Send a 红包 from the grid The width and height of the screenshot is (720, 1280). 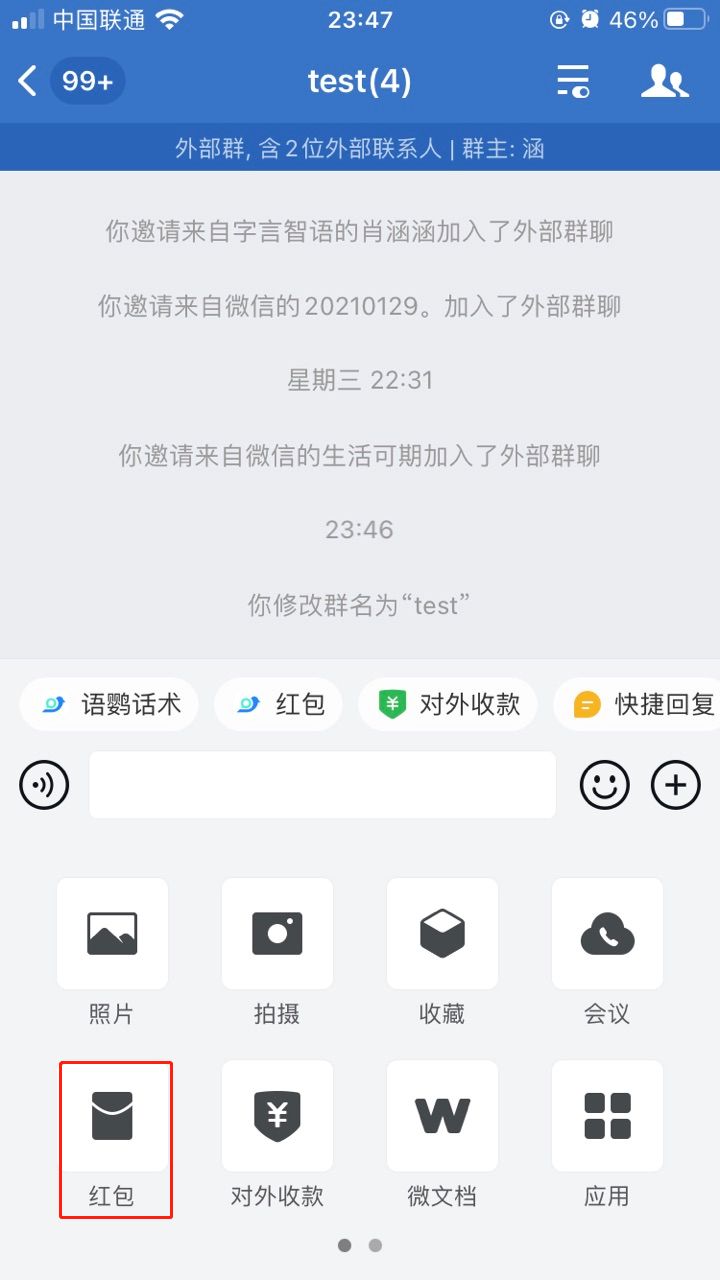[112, 1116]
